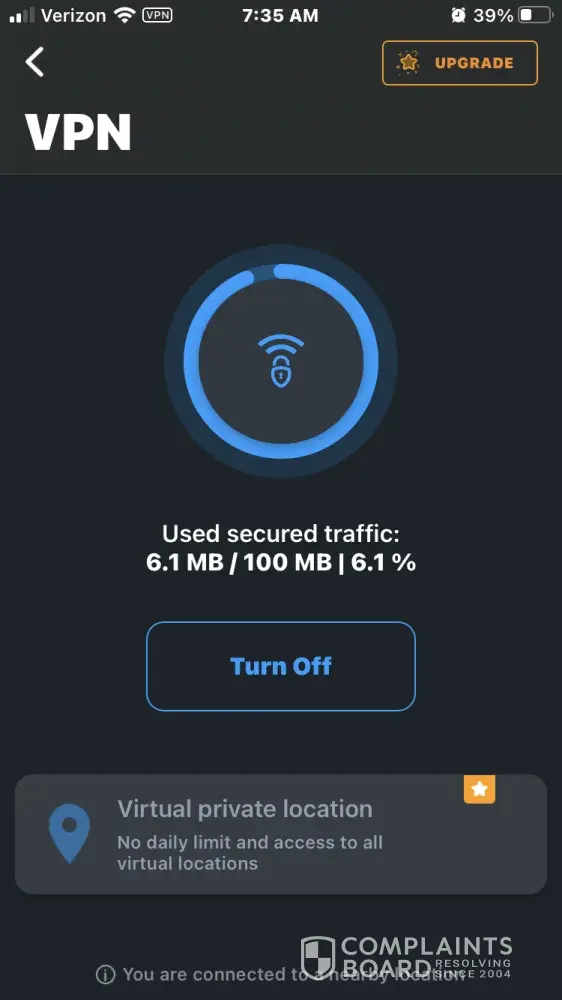
Task: Turn Off the VPN connection
Action: click(x=281, y=666)
